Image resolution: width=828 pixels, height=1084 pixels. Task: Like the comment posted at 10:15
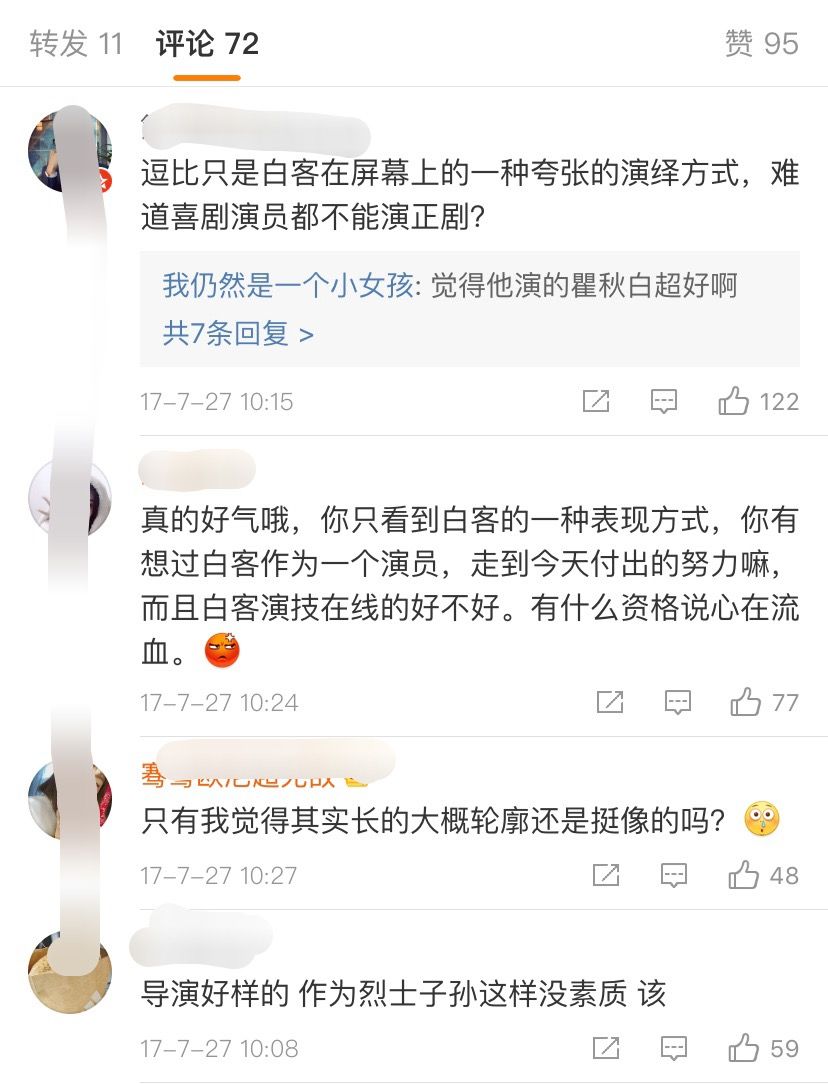[735, 402]
